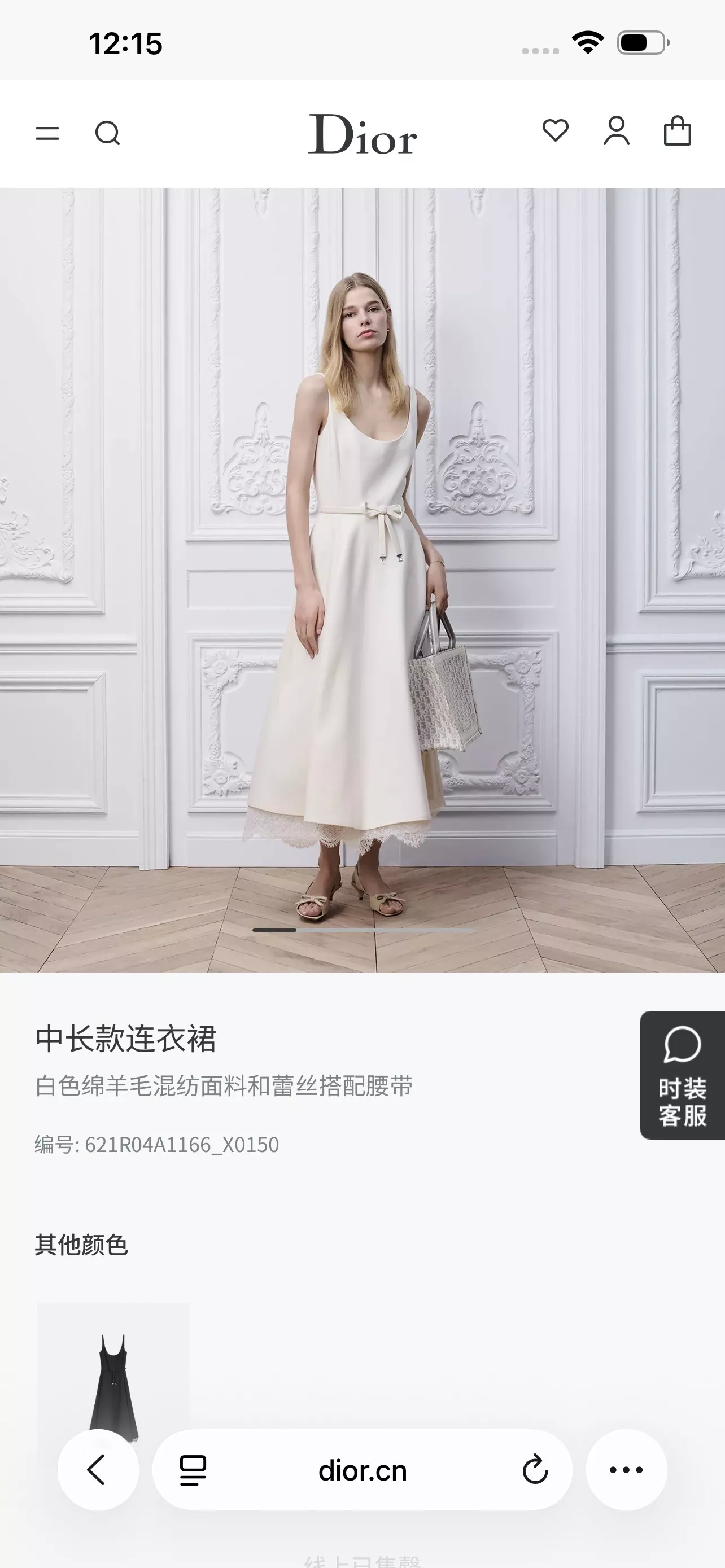725x1568 pixels.
Task: Open the search icon
Action: 108,133
